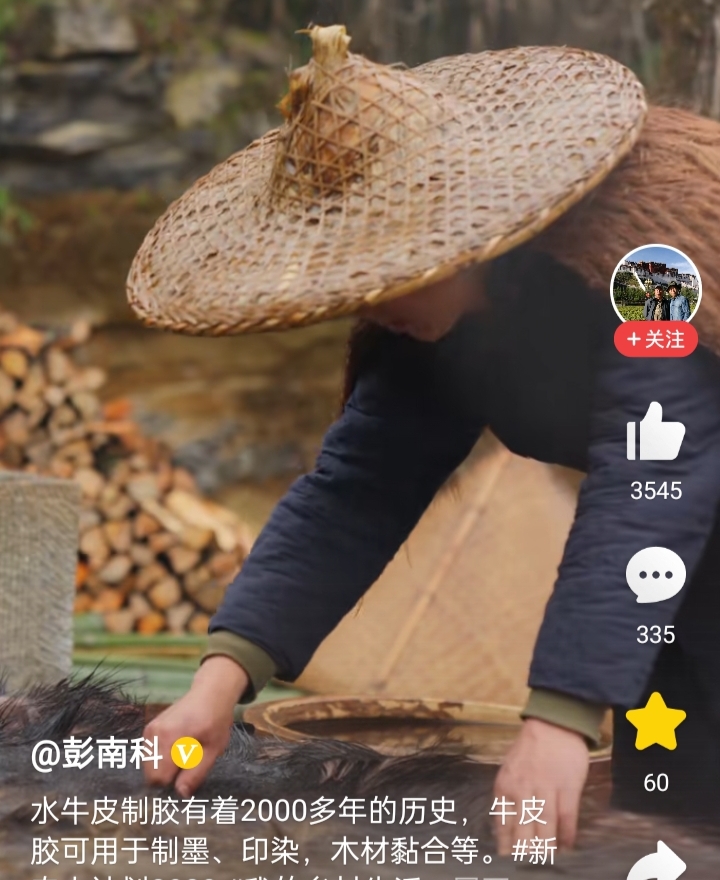Share this video
720x880 pixels.
[x=656, y=862]
